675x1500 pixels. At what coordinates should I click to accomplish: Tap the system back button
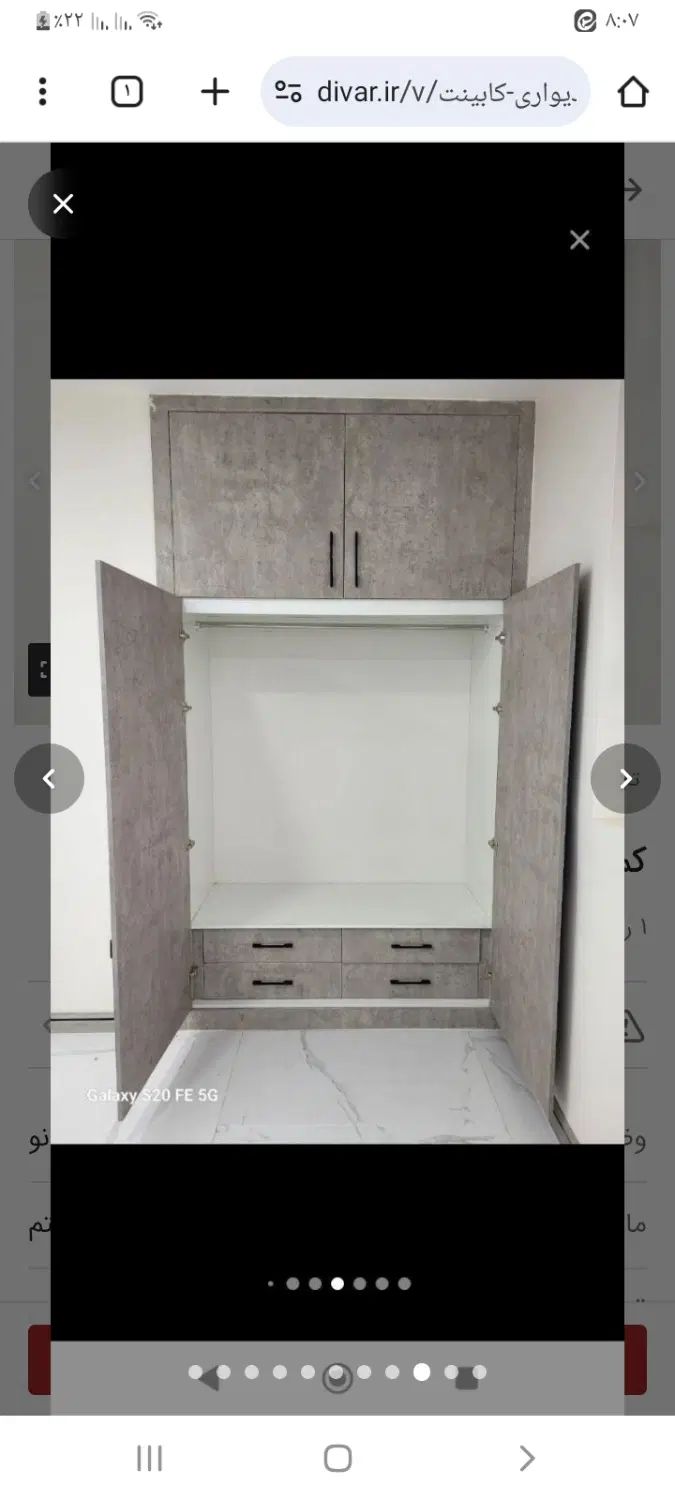pos(527,1458)
